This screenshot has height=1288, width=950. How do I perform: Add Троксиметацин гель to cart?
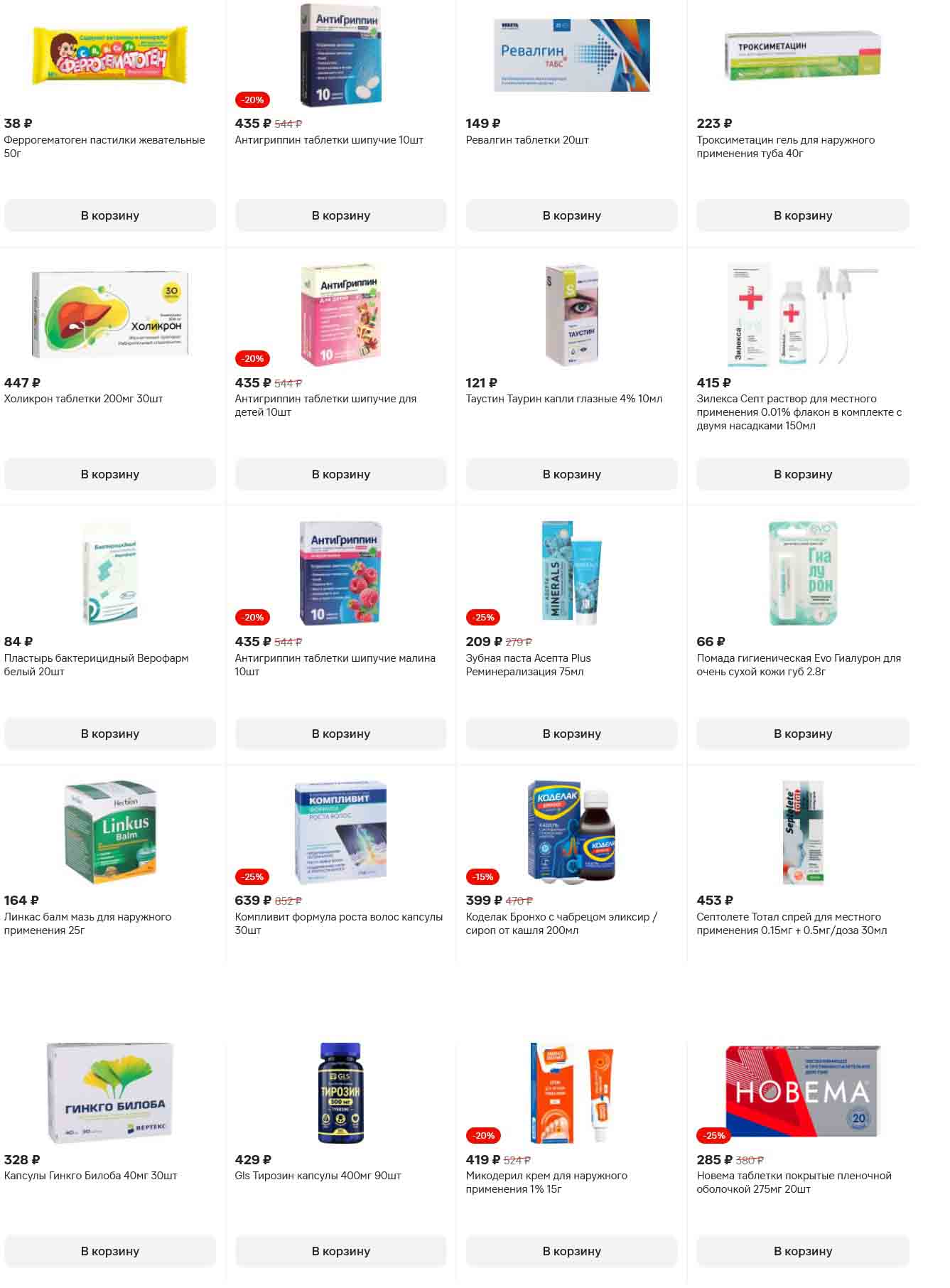[x=802, y=215]
